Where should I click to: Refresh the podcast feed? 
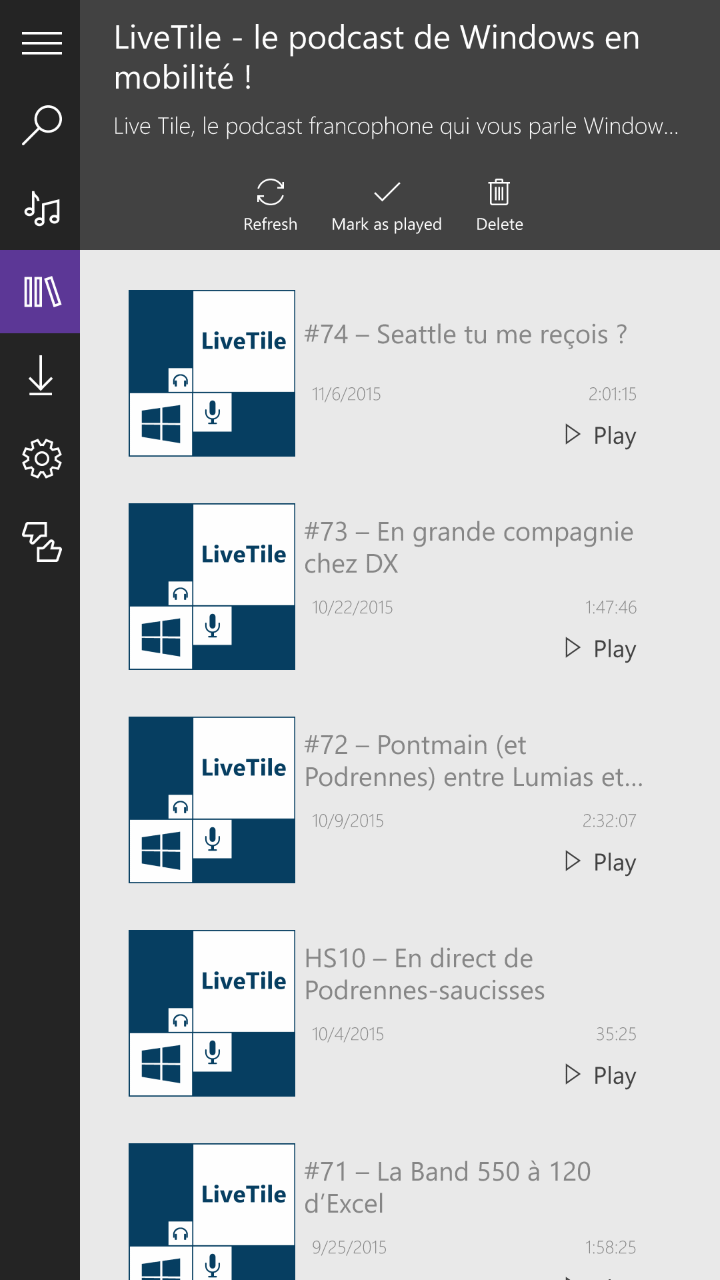(270, 205)
